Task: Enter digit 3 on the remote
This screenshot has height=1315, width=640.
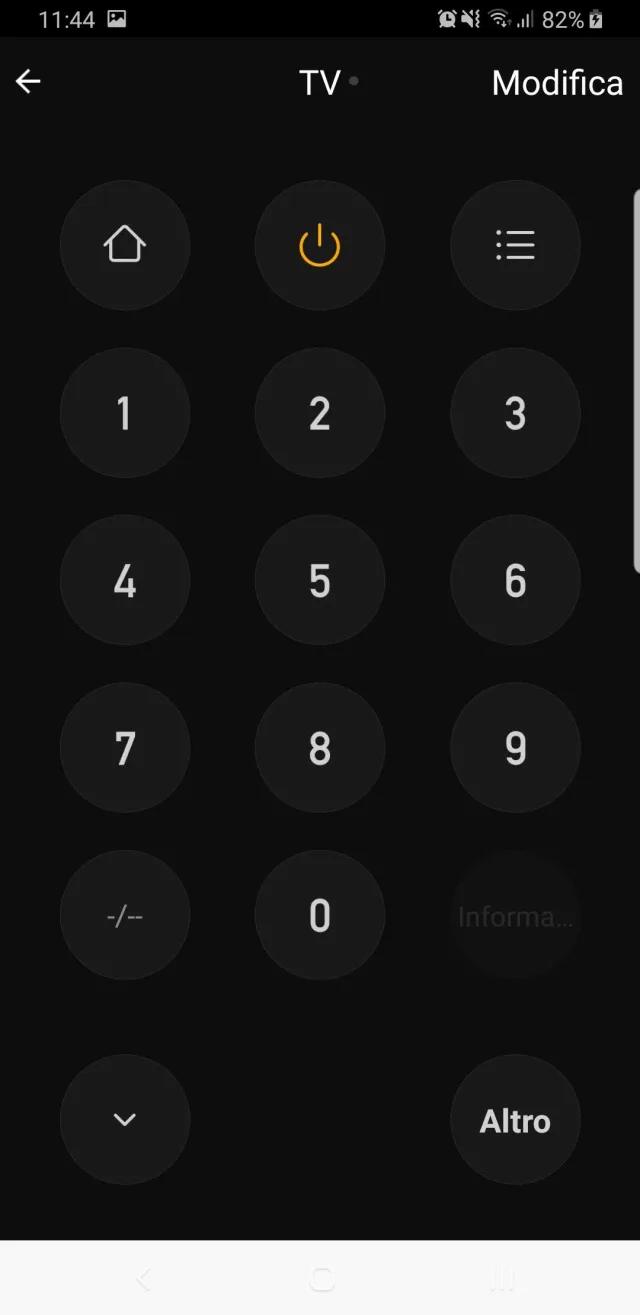Action: 515,413
